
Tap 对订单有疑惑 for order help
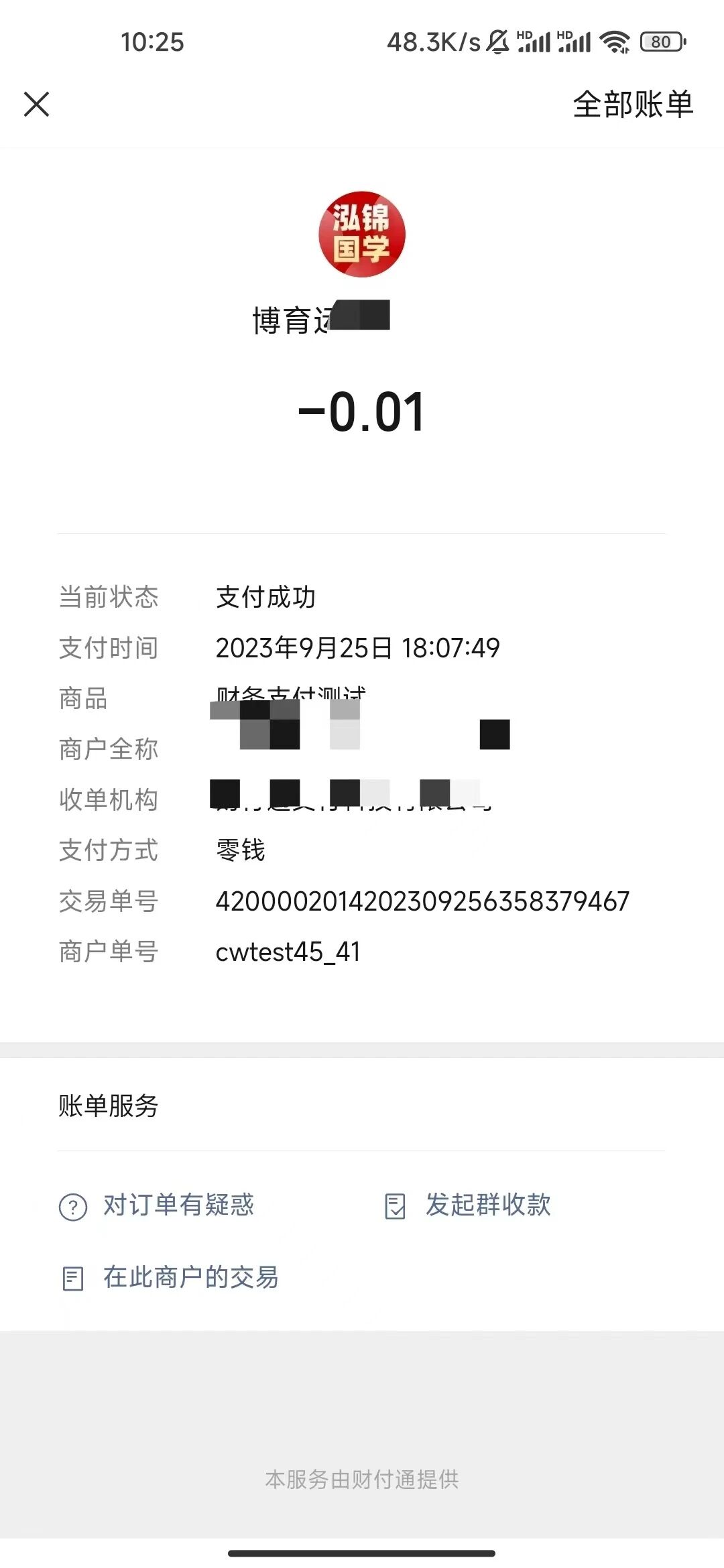[x=158, y=1205]
